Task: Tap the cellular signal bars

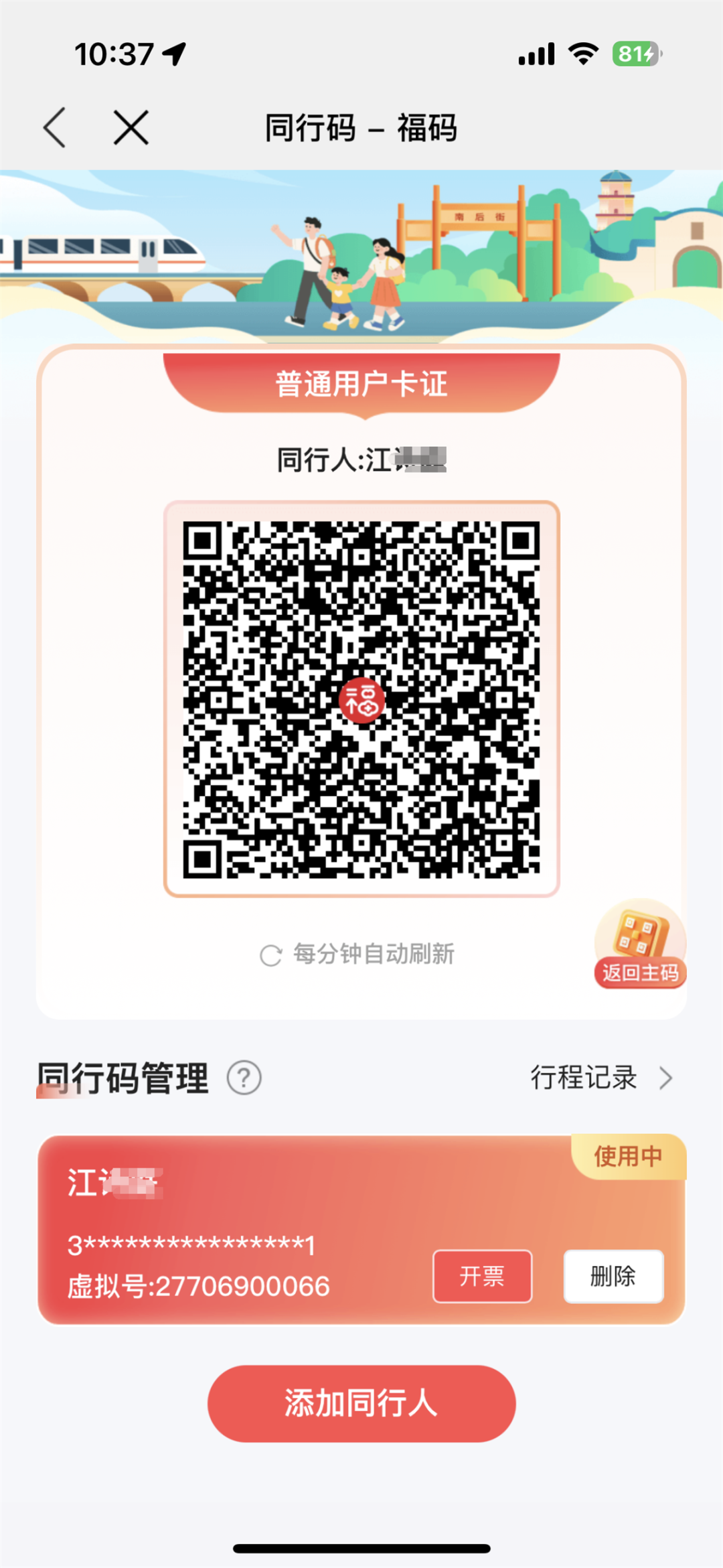Action: click(x=536, y=54)
